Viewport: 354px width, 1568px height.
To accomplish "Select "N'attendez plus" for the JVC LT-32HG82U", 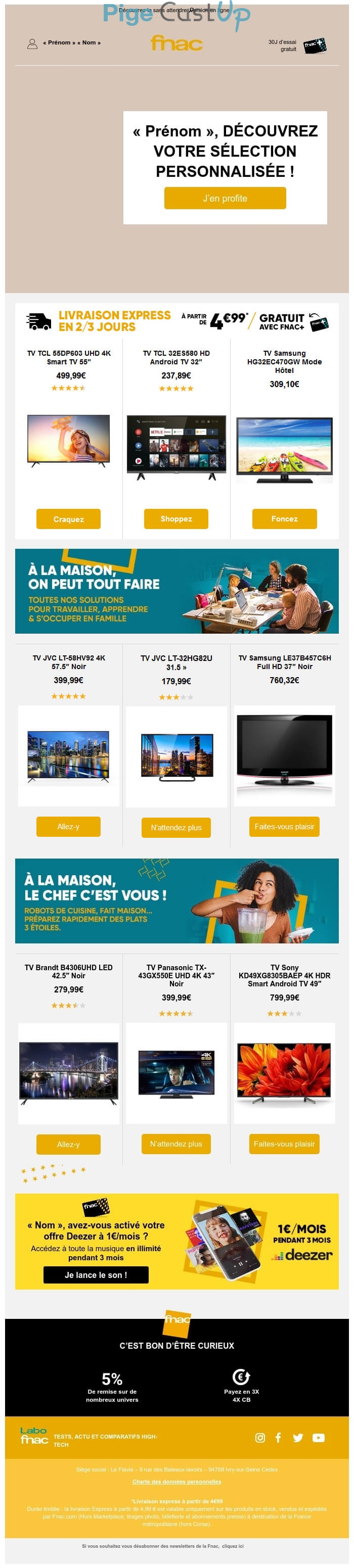I will pyautogui.click(x=176, y=827).
